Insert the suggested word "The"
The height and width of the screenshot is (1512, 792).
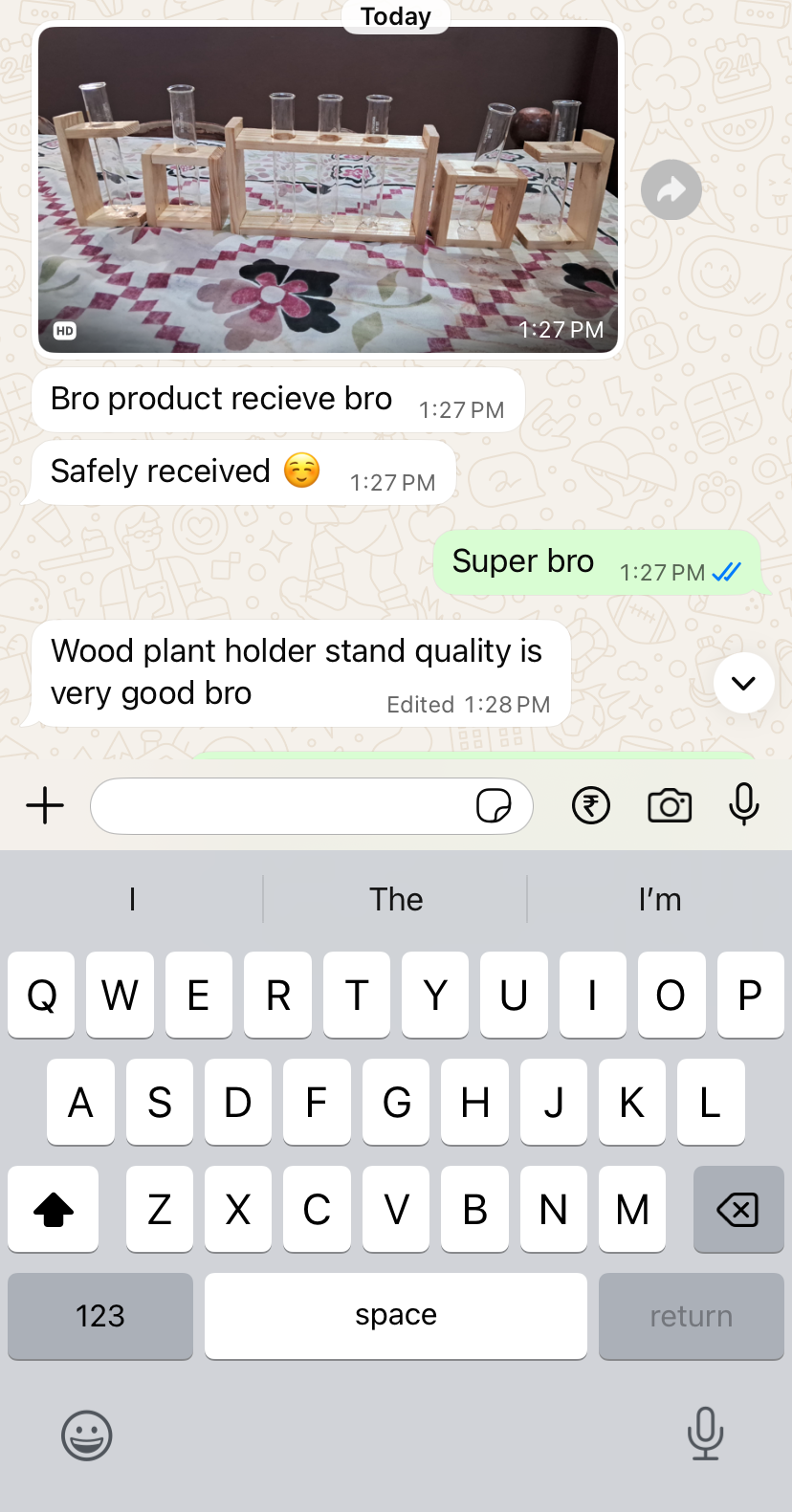point(396,899)
